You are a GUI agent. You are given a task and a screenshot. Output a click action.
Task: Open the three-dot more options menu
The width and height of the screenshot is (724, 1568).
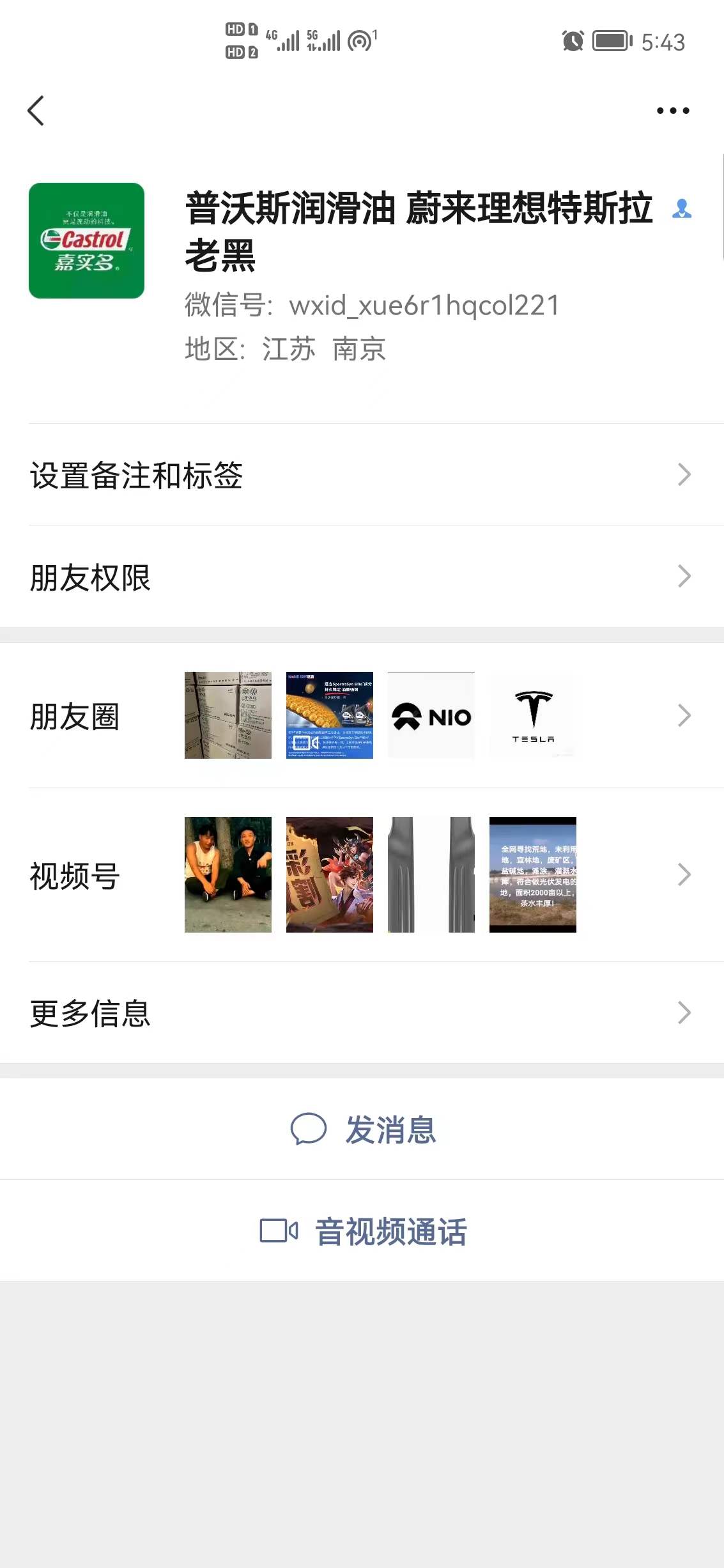click(x=673, y=111)
